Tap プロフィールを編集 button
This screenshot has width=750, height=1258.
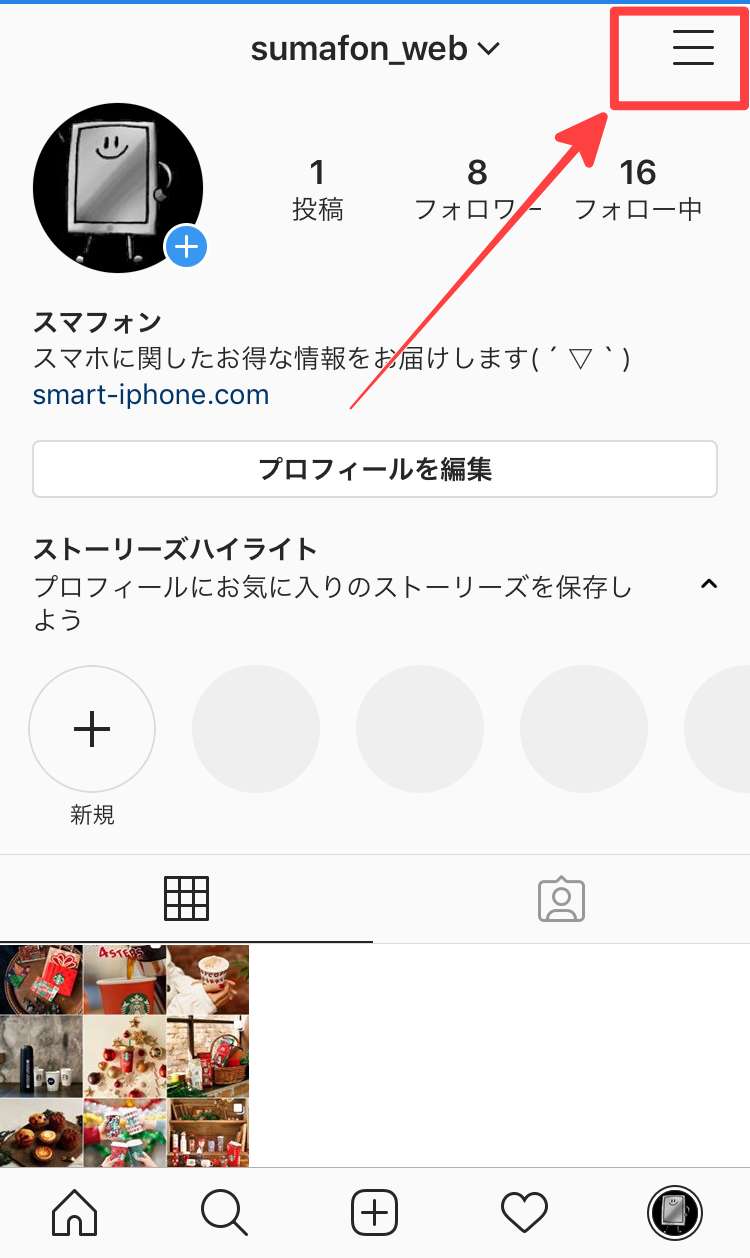(x=375, y=469)
